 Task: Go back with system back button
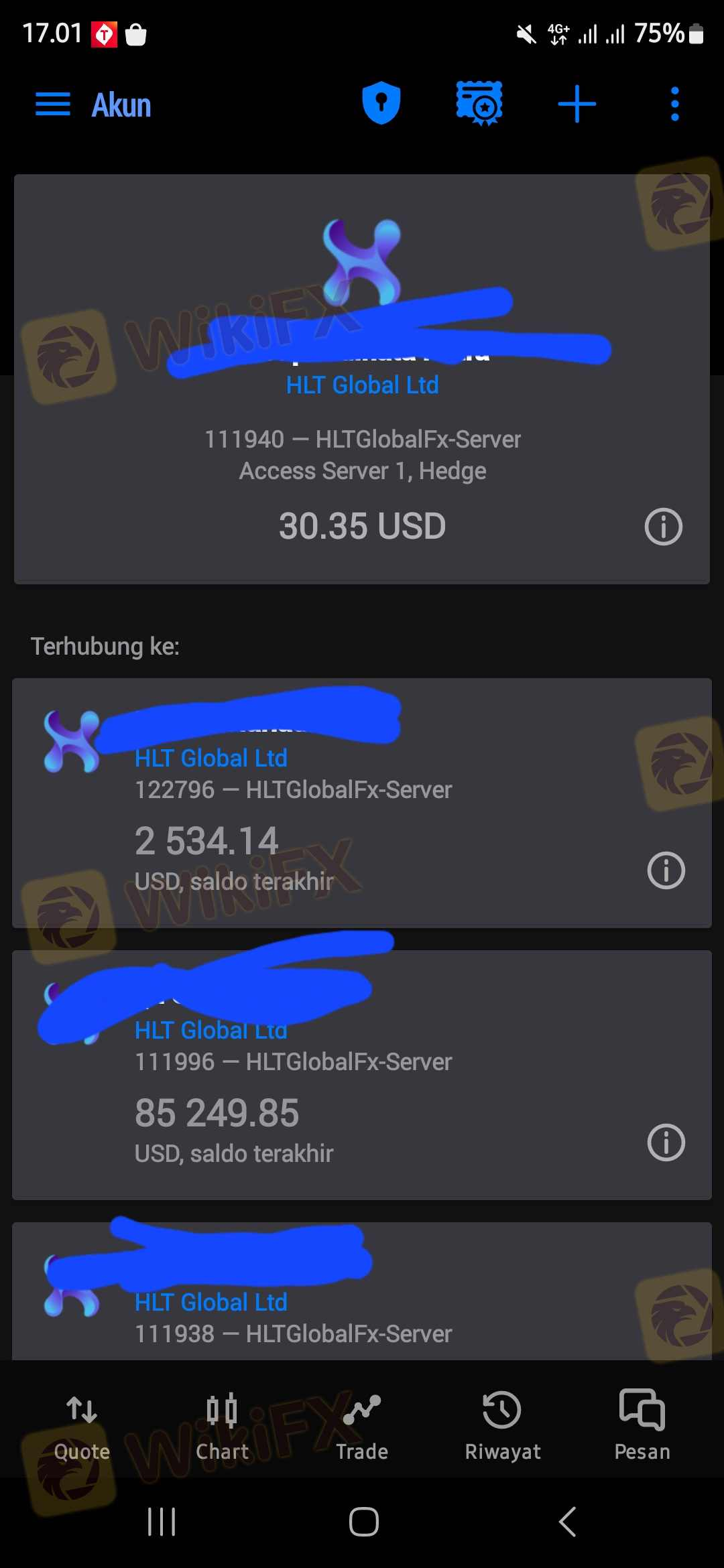[567, 1522]
